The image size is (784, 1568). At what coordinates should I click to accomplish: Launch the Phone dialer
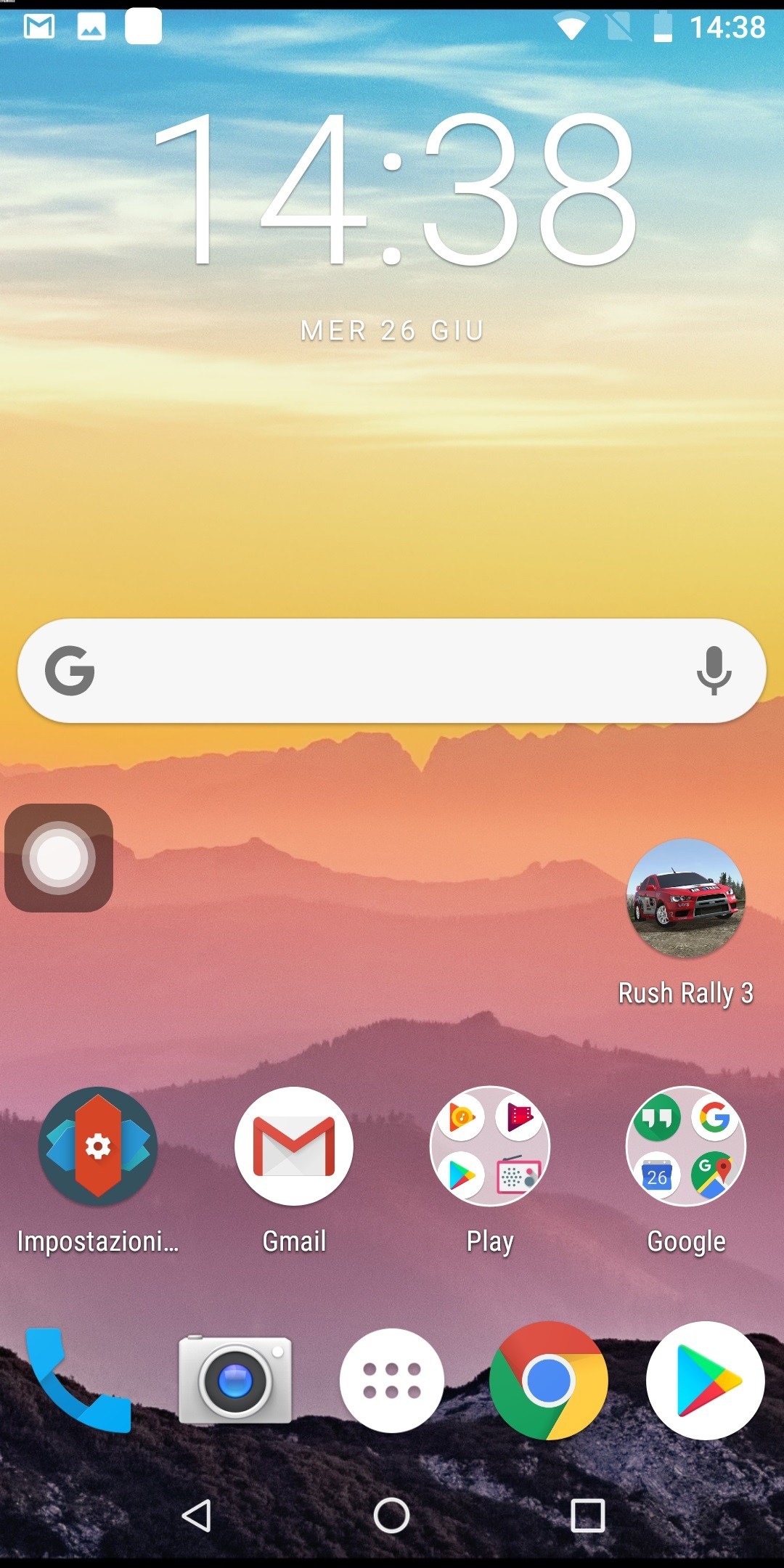78,1380
